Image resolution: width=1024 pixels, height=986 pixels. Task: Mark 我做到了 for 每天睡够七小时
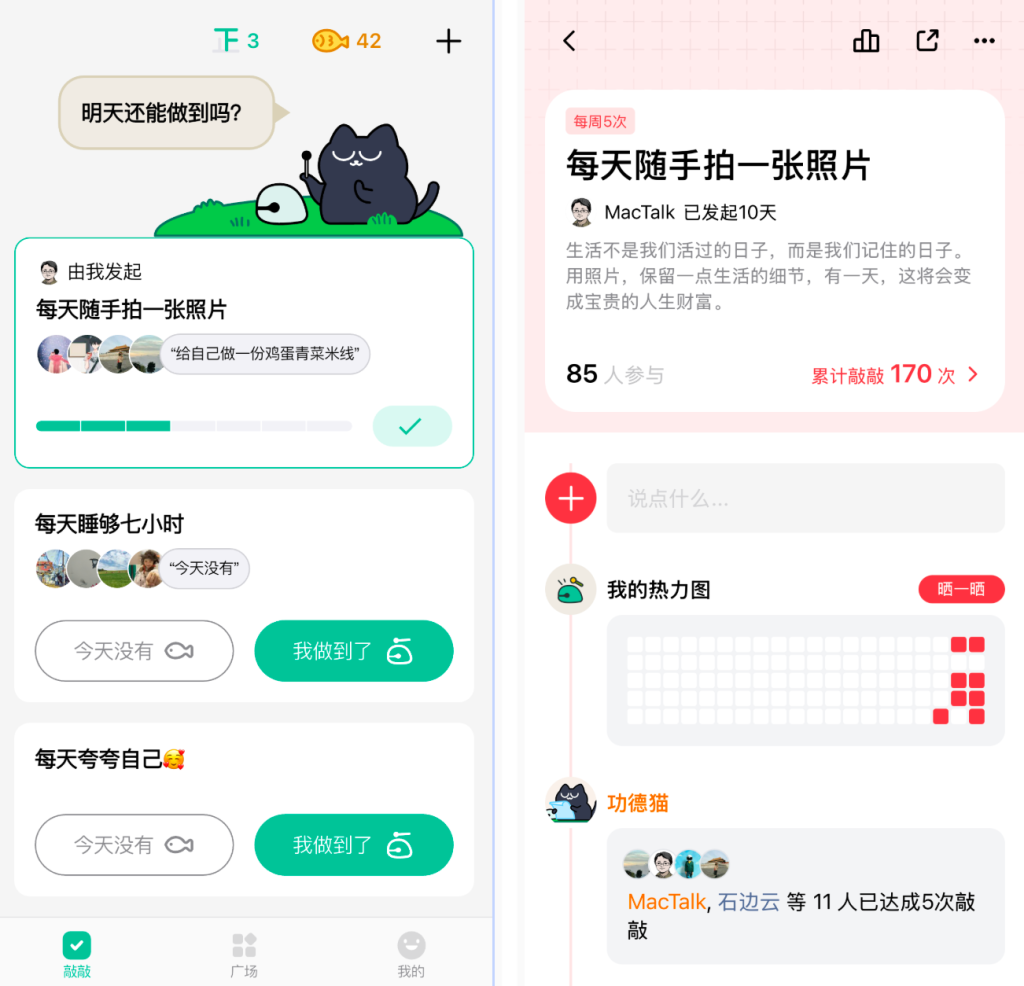coord(353,652)
